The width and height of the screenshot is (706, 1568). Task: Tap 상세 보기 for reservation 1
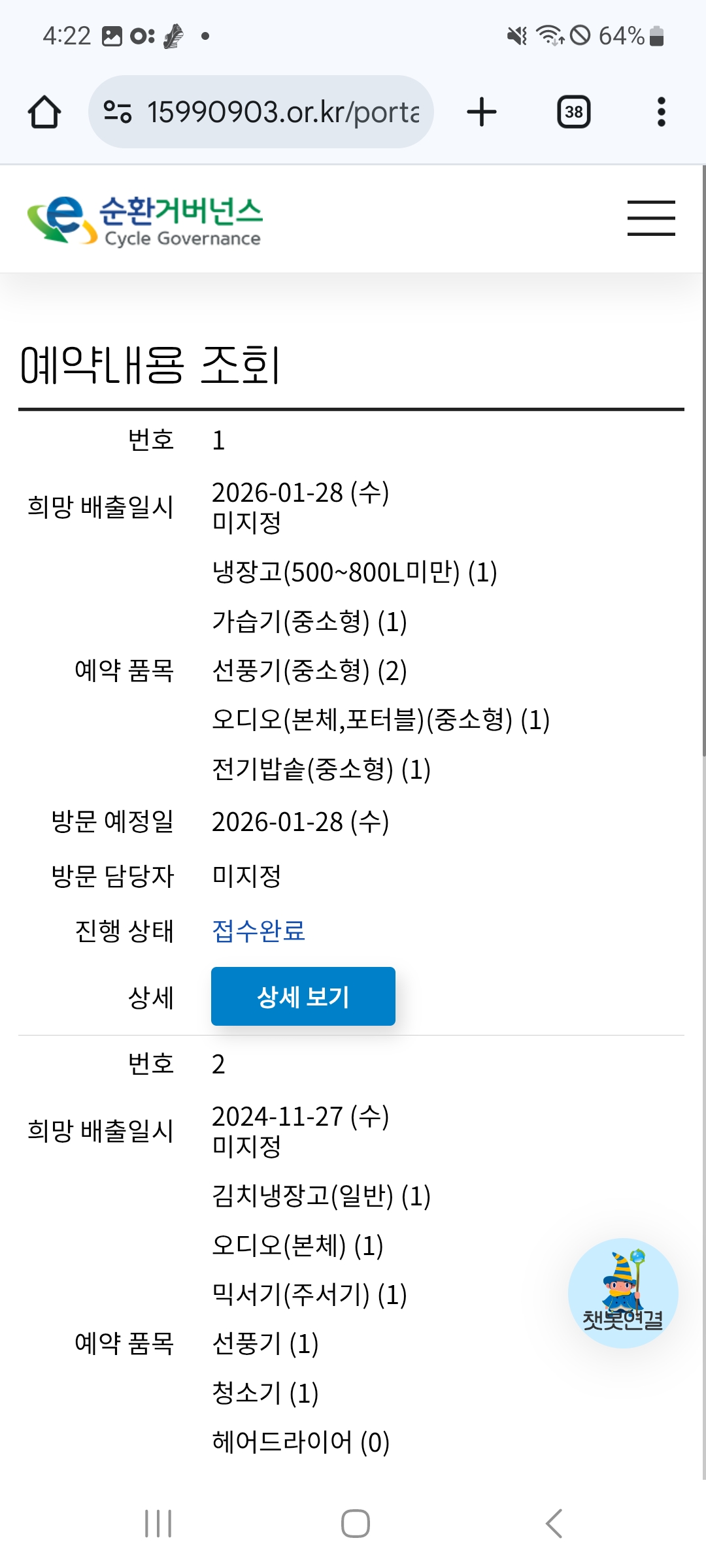point(303,996)
